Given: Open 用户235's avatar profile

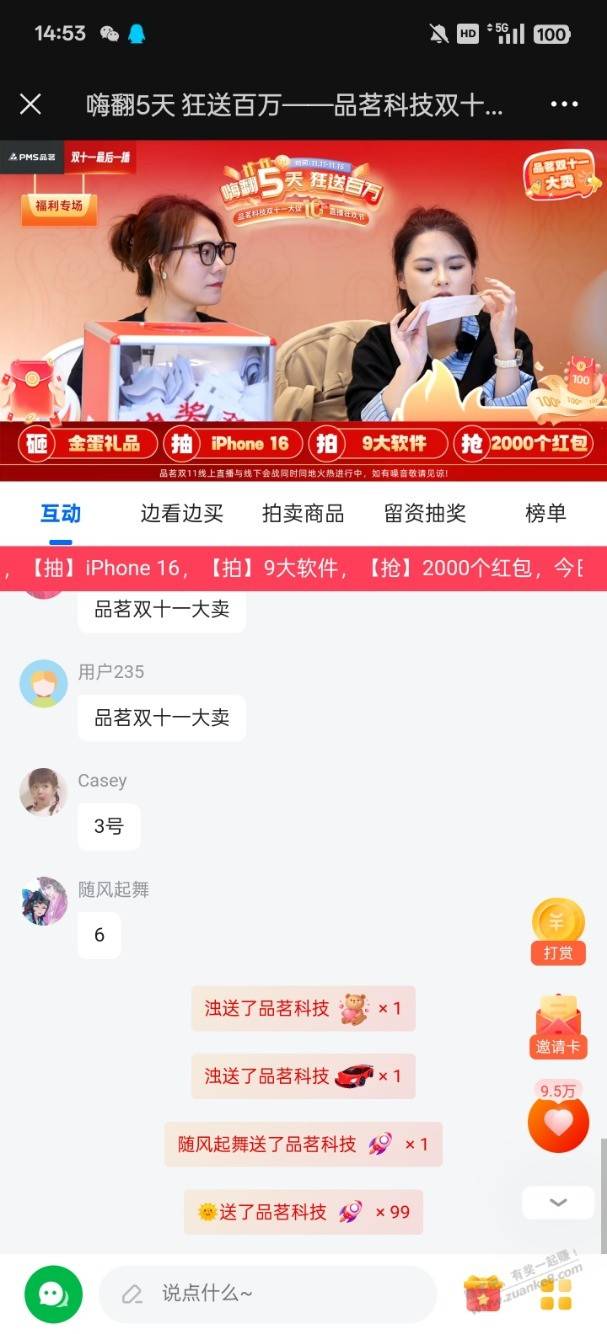Looking at the screenshot, I should point(43,684).
